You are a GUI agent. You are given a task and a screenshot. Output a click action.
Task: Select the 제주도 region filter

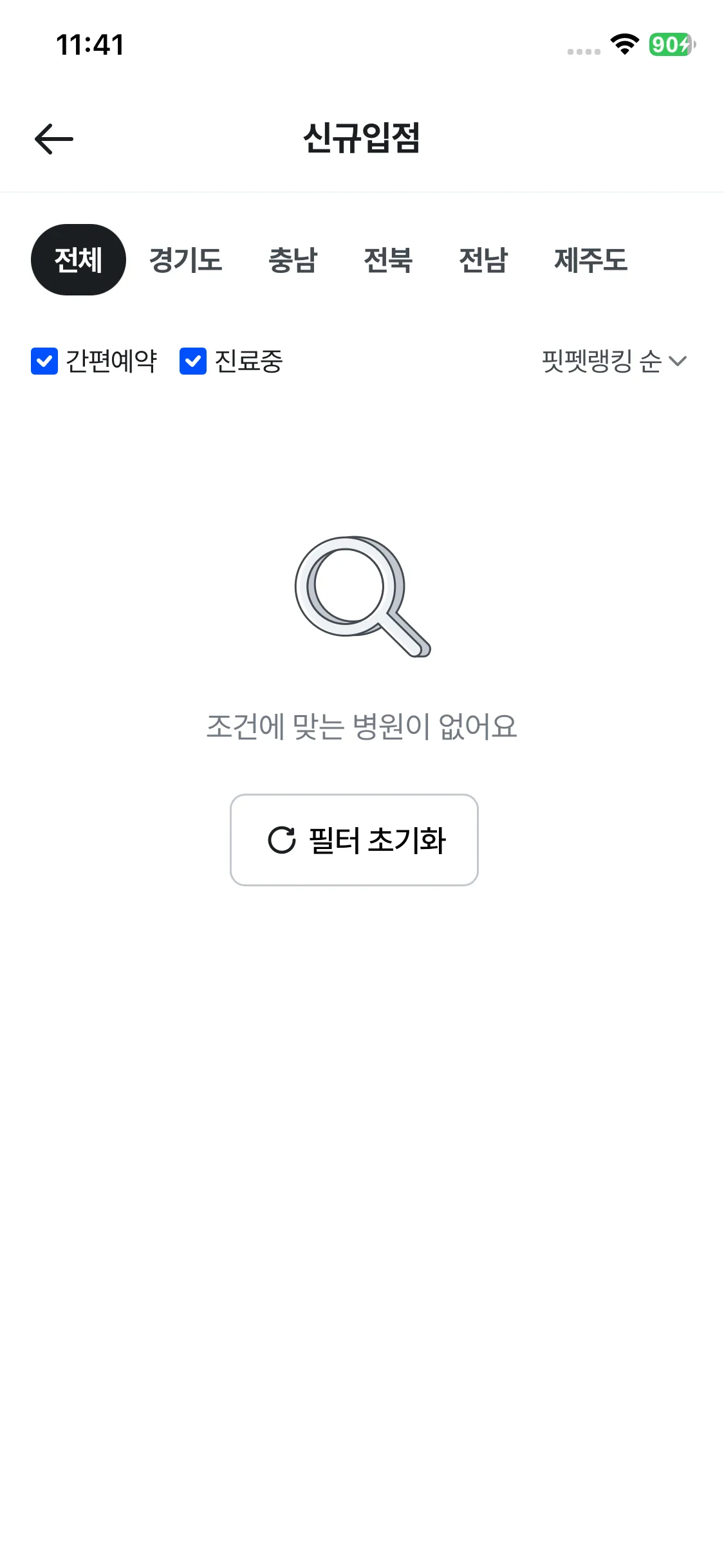click(x=591, y=260)
